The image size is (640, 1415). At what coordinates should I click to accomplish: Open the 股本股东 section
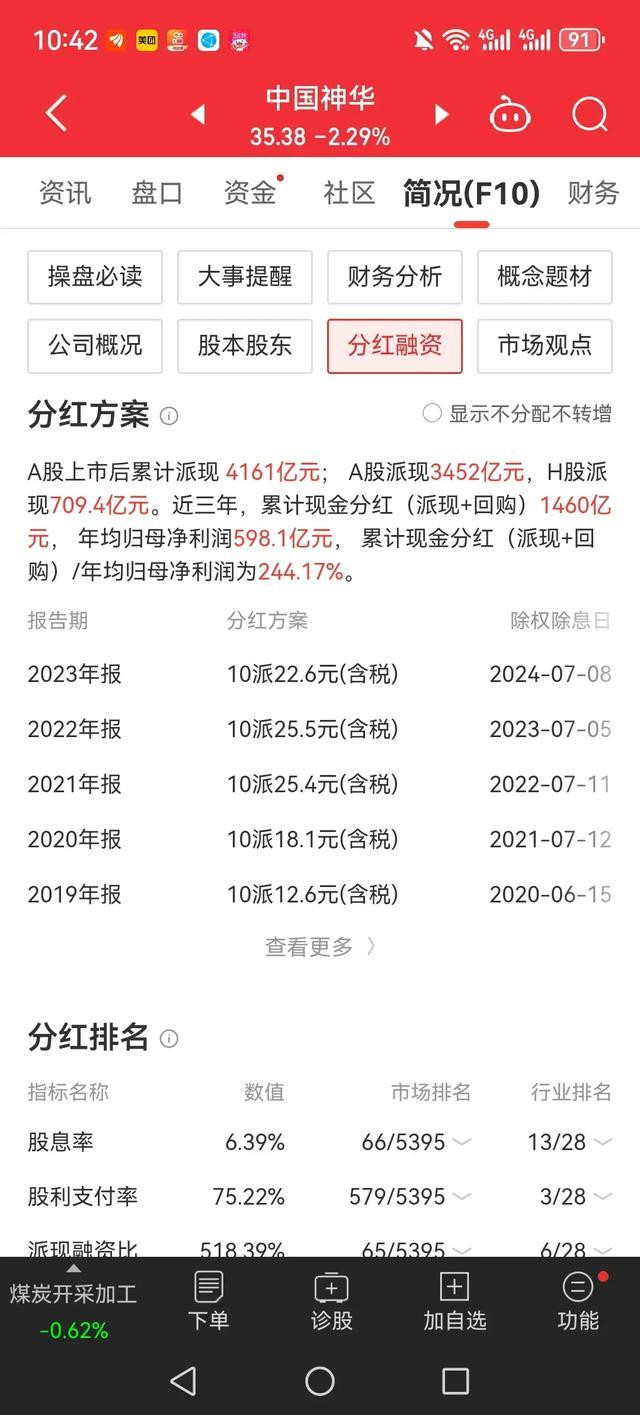245,346
